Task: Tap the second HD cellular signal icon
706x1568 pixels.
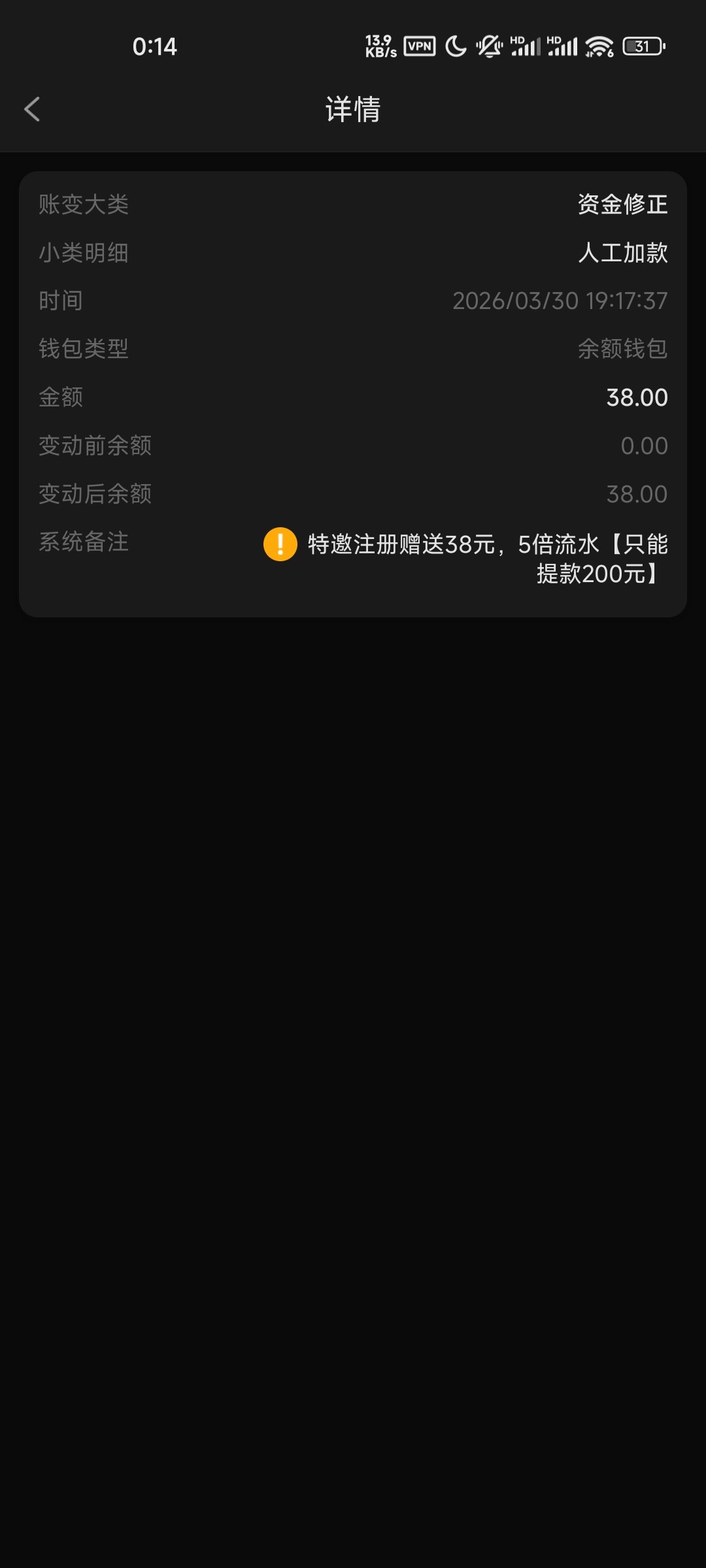Action: [562, 46]
